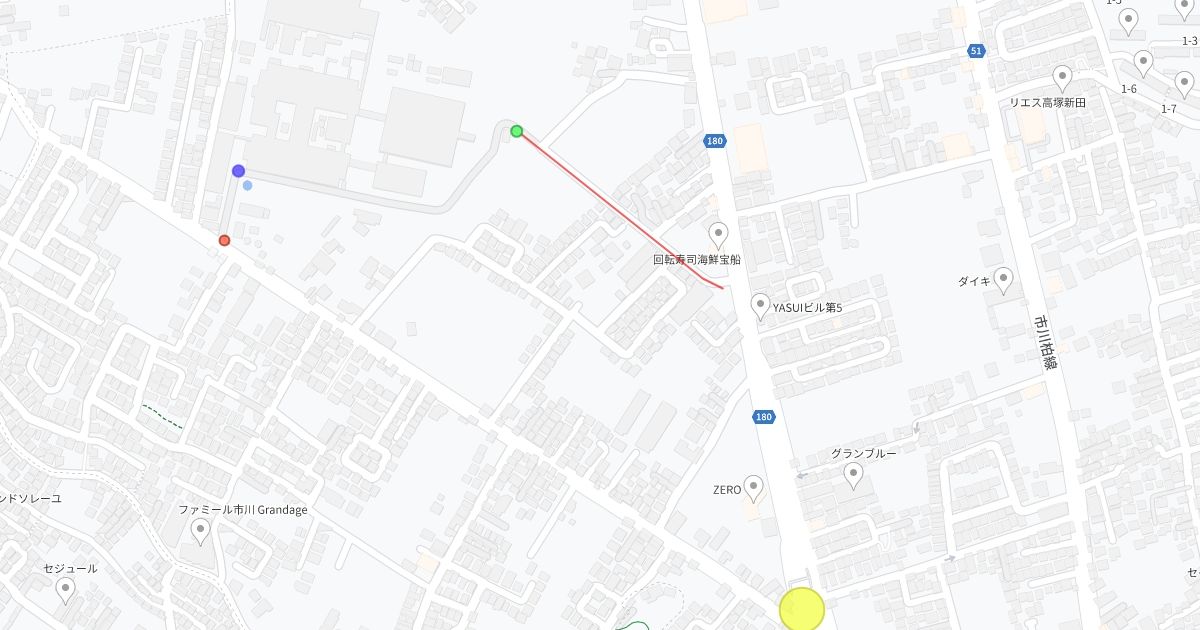Tap the green route start marker
The width and height of the screenshot is (1200, 630).
[517, 131]
